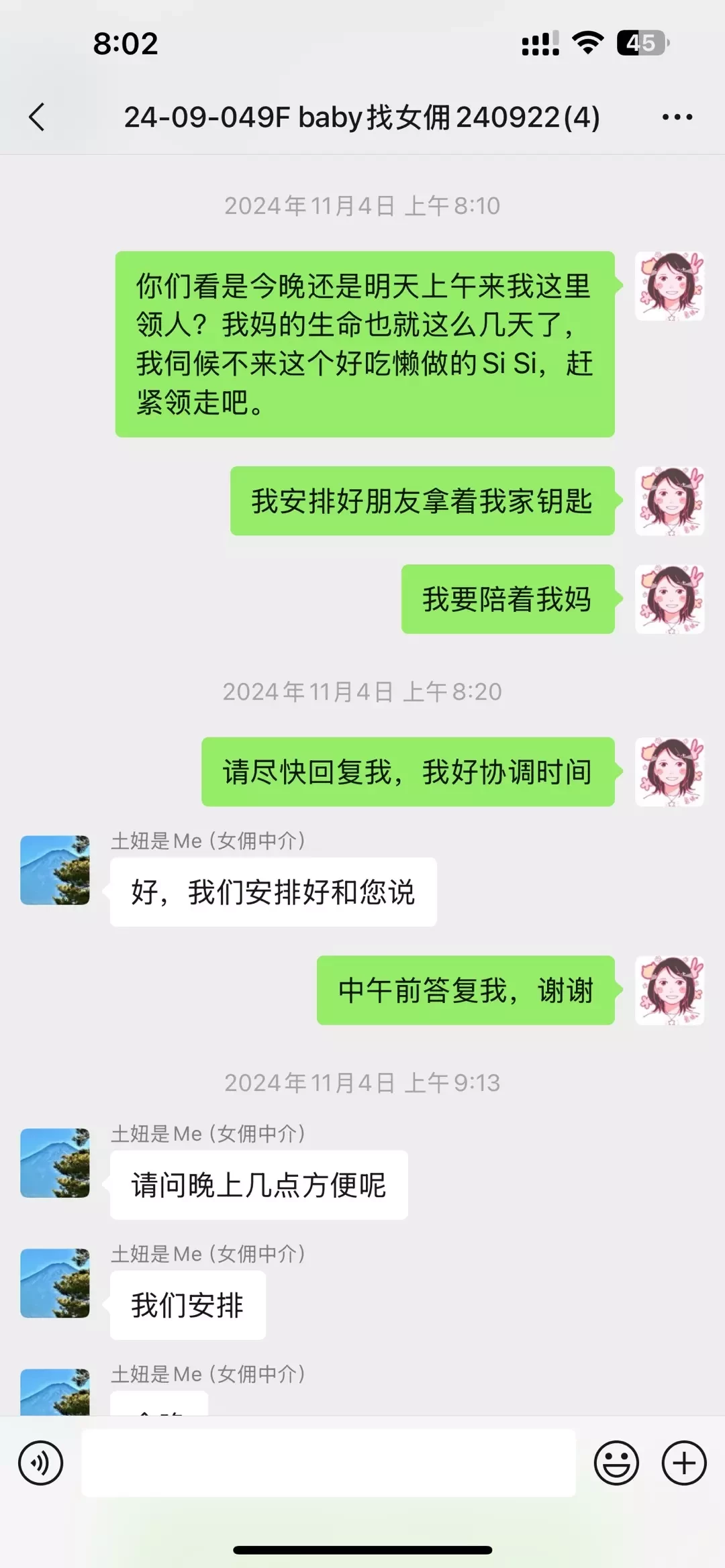The height and width of the screenshot is (1568, 725).
Task: Go back to the chat list
Action: (38, 117)
